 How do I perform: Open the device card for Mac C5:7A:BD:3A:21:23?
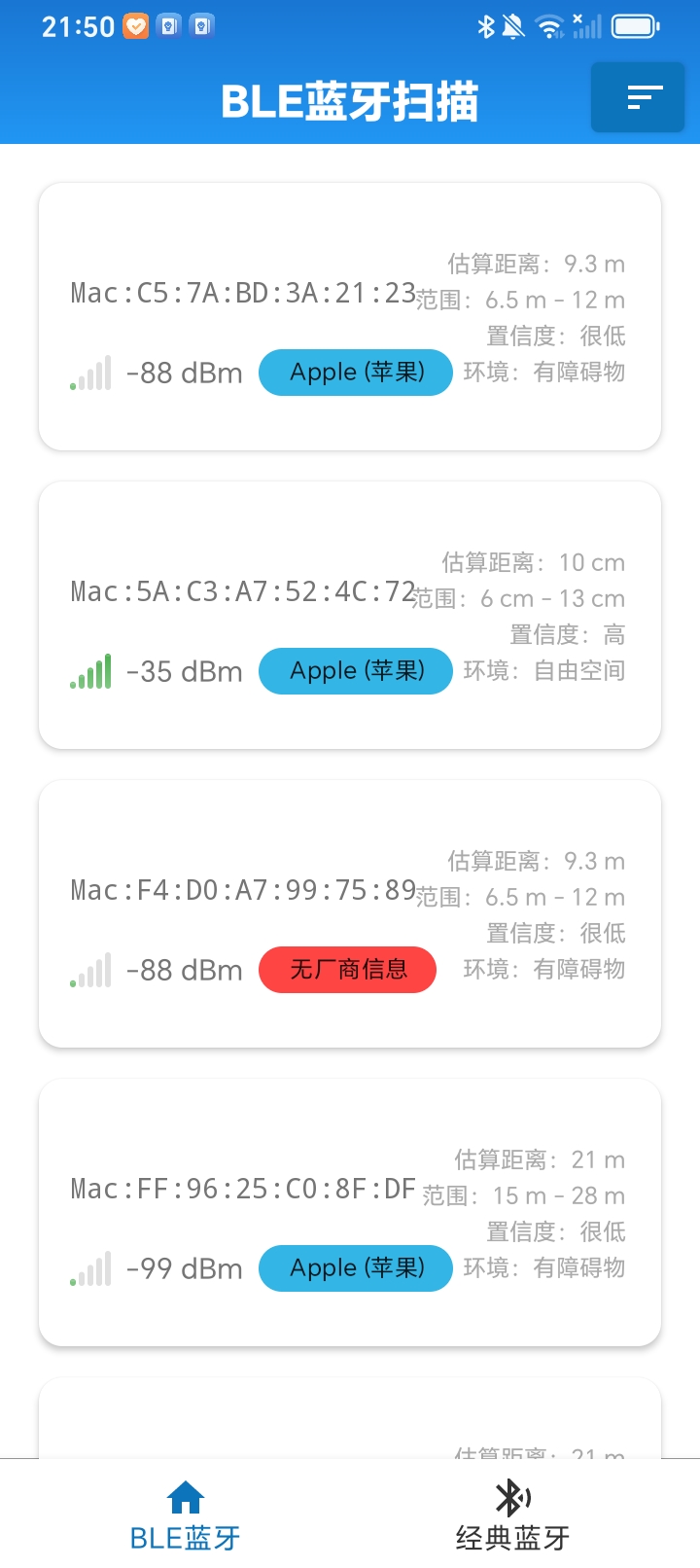350,316
